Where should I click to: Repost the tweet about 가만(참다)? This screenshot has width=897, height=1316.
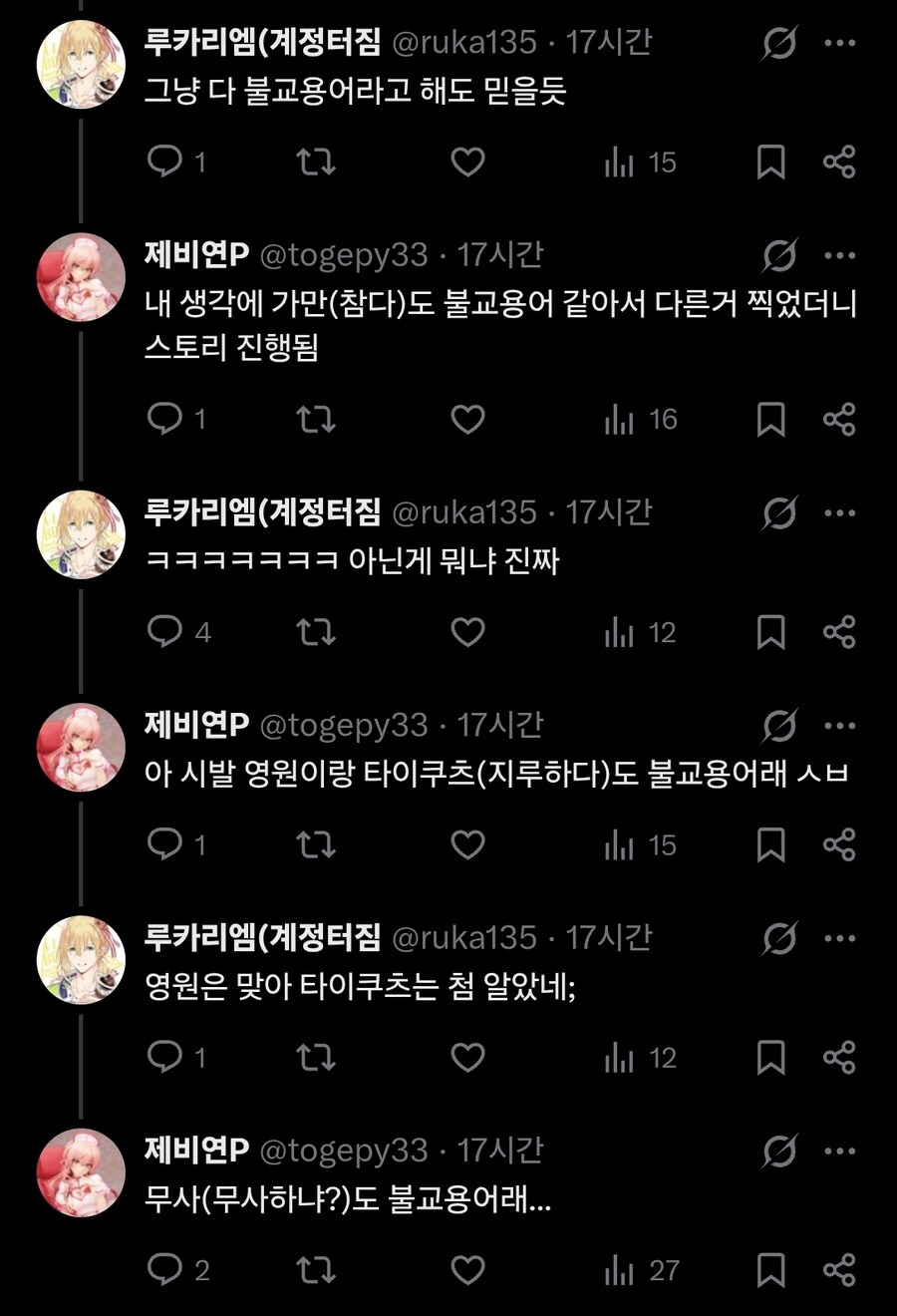[317, 420]
